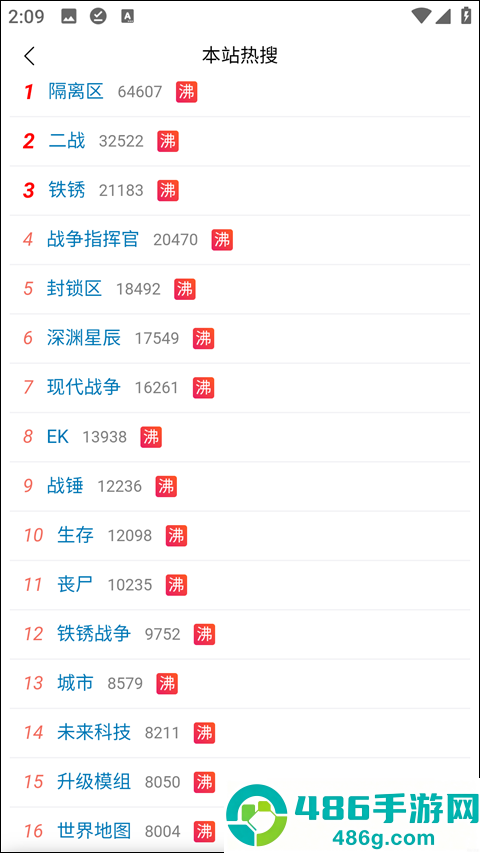Open hot search 二战

coord(240,141)
